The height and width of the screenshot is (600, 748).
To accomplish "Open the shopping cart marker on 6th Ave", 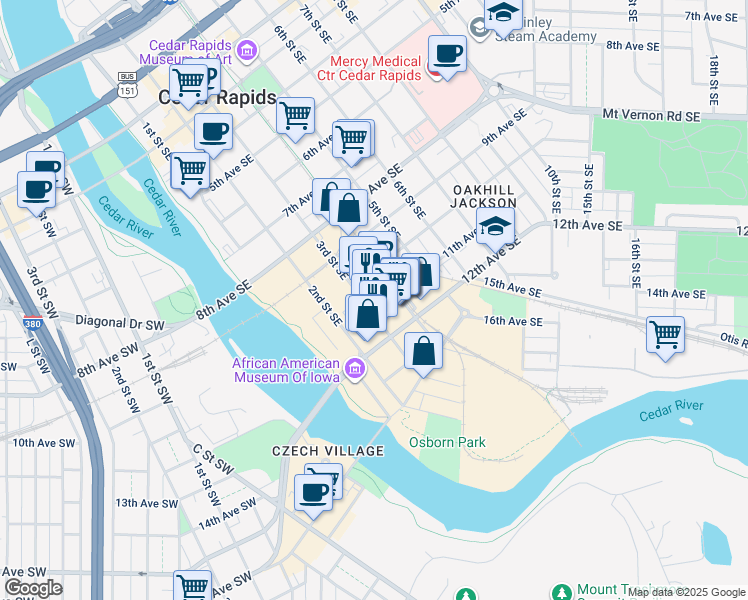I will coord(352,141).
